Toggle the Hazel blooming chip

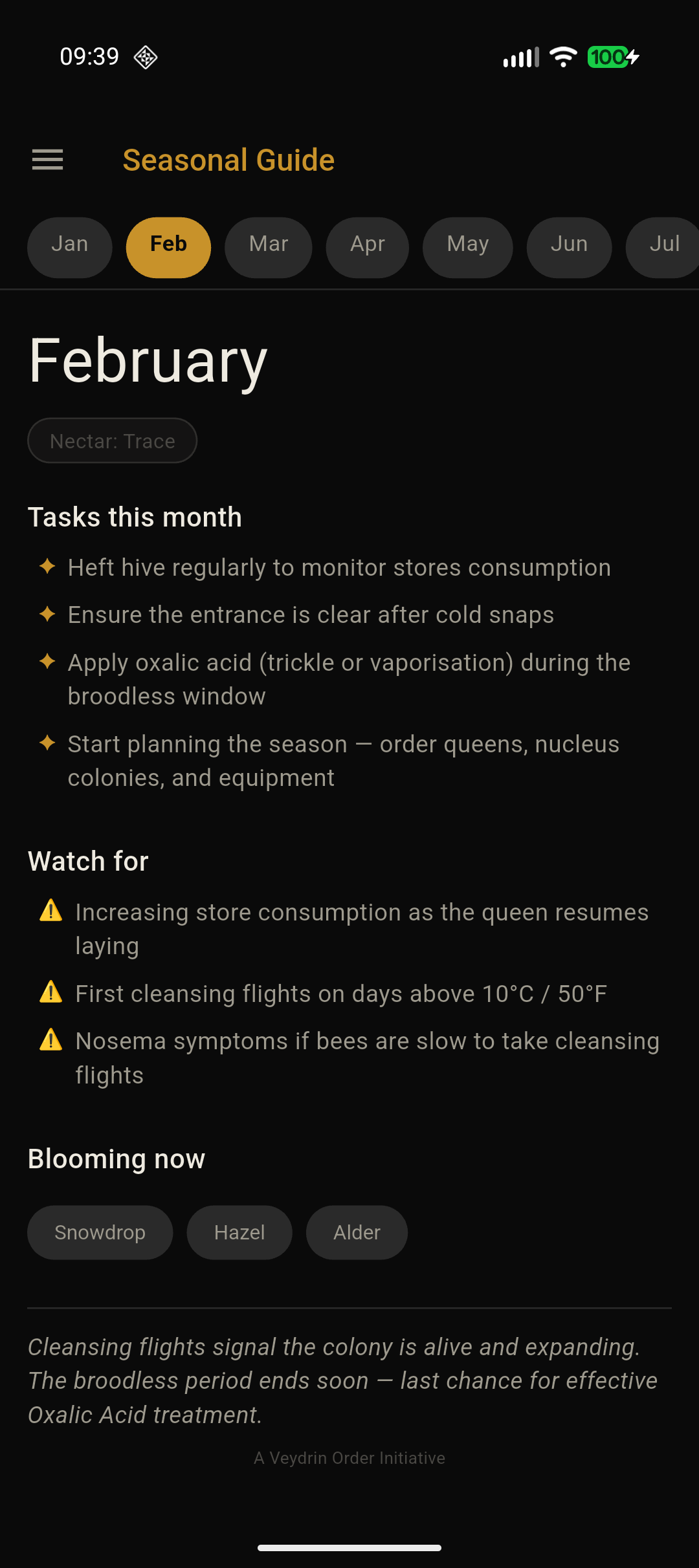point(239,1232)
